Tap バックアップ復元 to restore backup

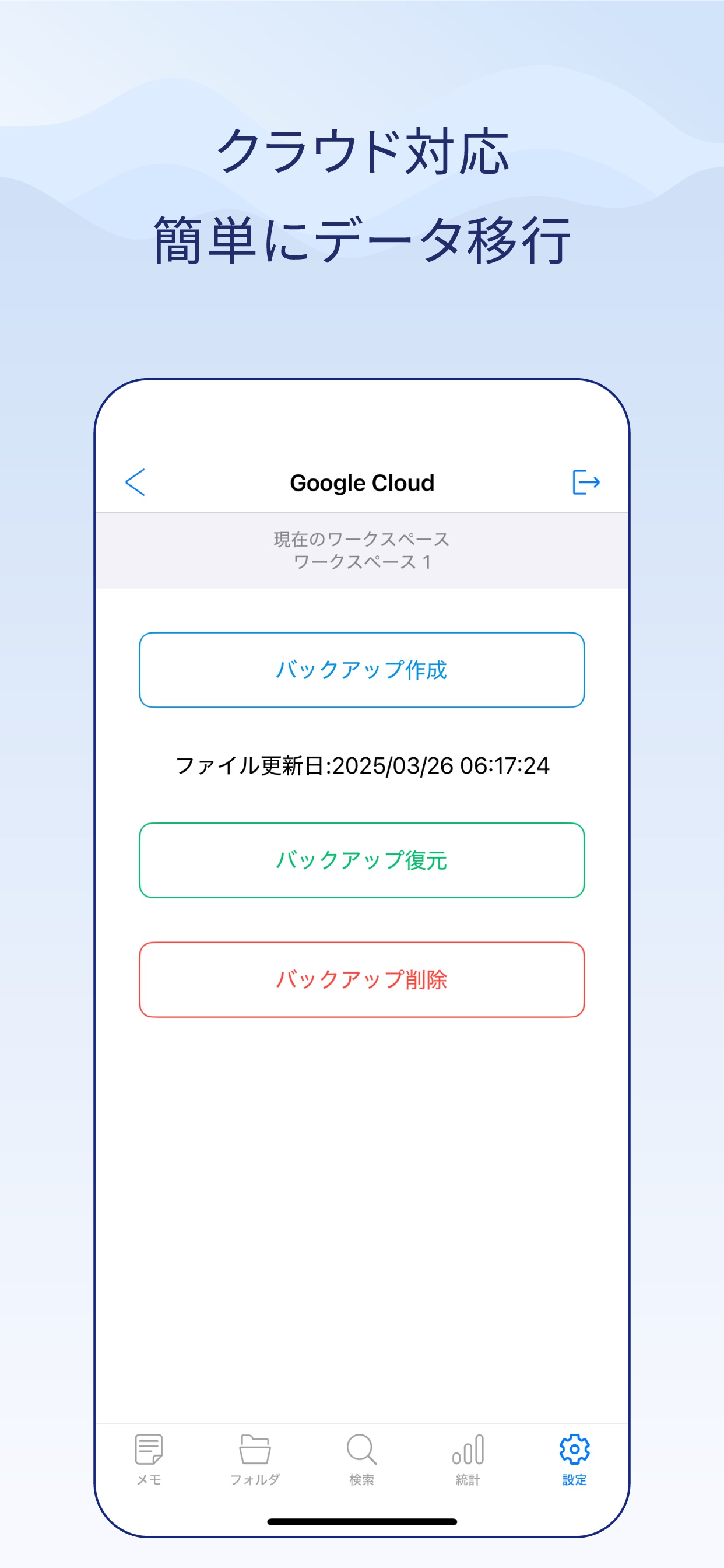[361, 860]
